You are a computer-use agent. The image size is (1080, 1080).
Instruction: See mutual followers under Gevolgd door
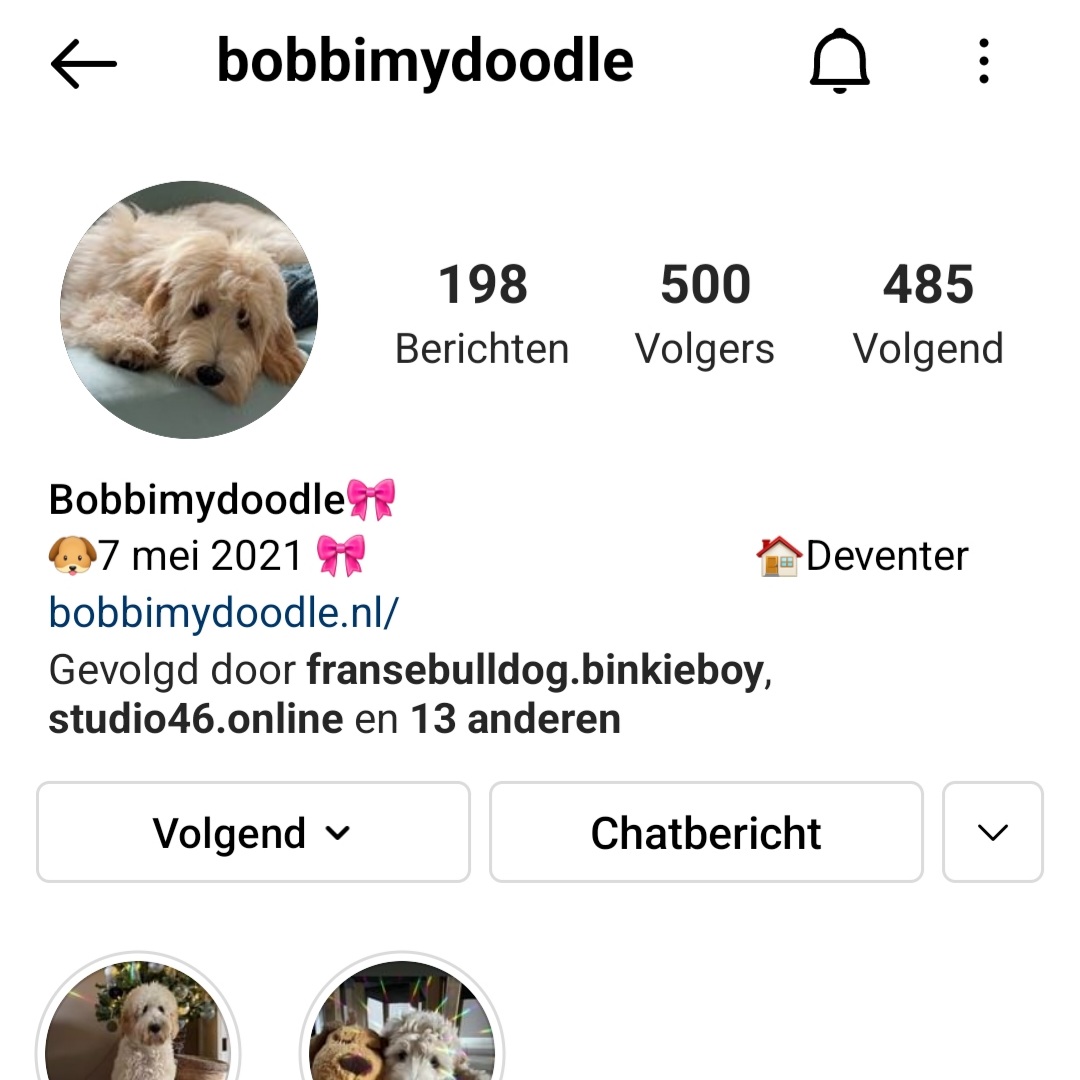[x=408, y=695]
